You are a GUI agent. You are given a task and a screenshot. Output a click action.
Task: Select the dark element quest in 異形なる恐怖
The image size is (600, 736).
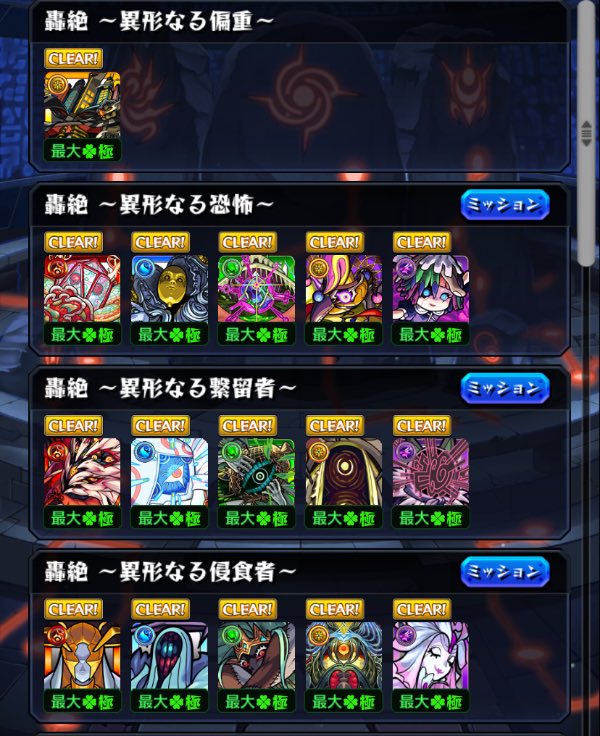(x=430, y=291)
